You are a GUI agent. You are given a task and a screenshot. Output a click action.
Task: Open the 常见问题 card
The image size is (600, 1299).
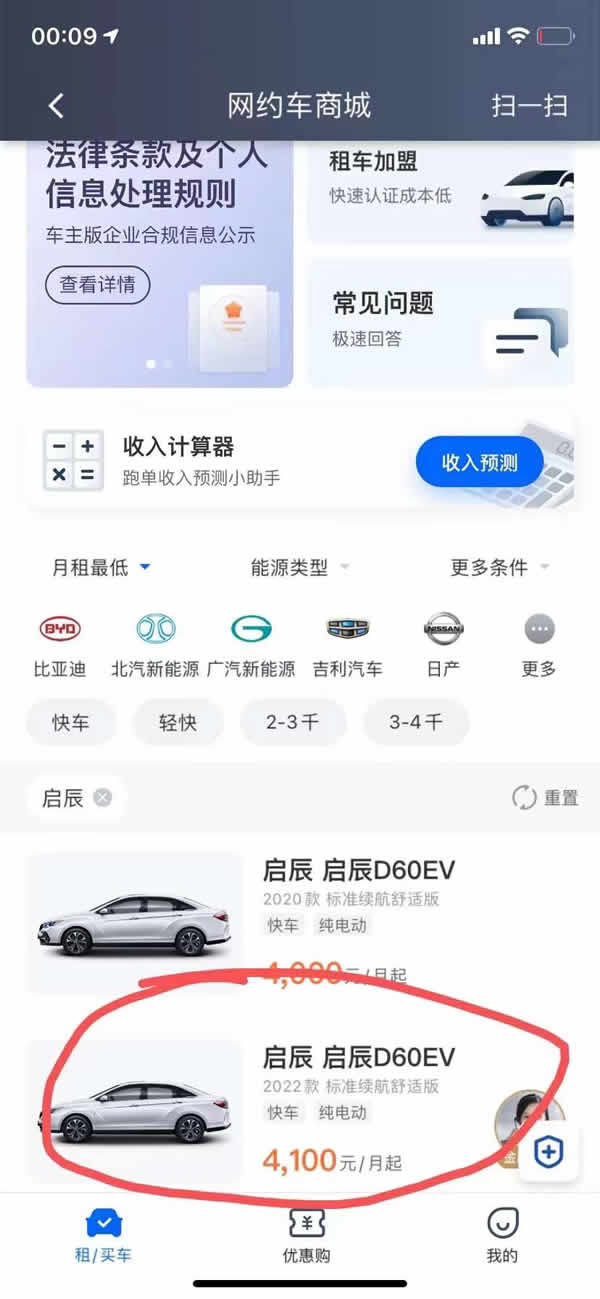[440, 320]
